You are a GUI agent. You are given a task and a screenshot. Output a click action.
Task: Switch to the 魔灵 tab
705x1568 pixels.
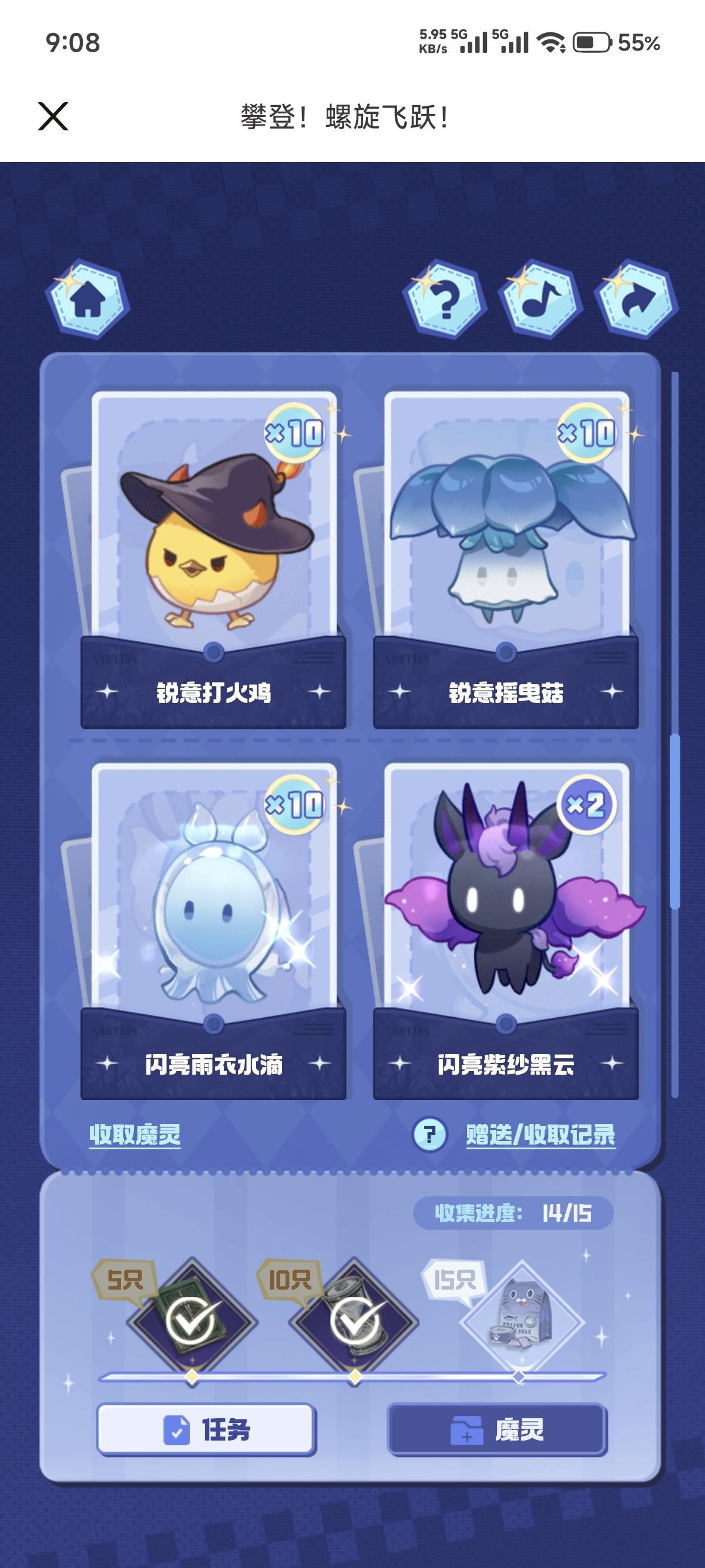(498, 1430)
